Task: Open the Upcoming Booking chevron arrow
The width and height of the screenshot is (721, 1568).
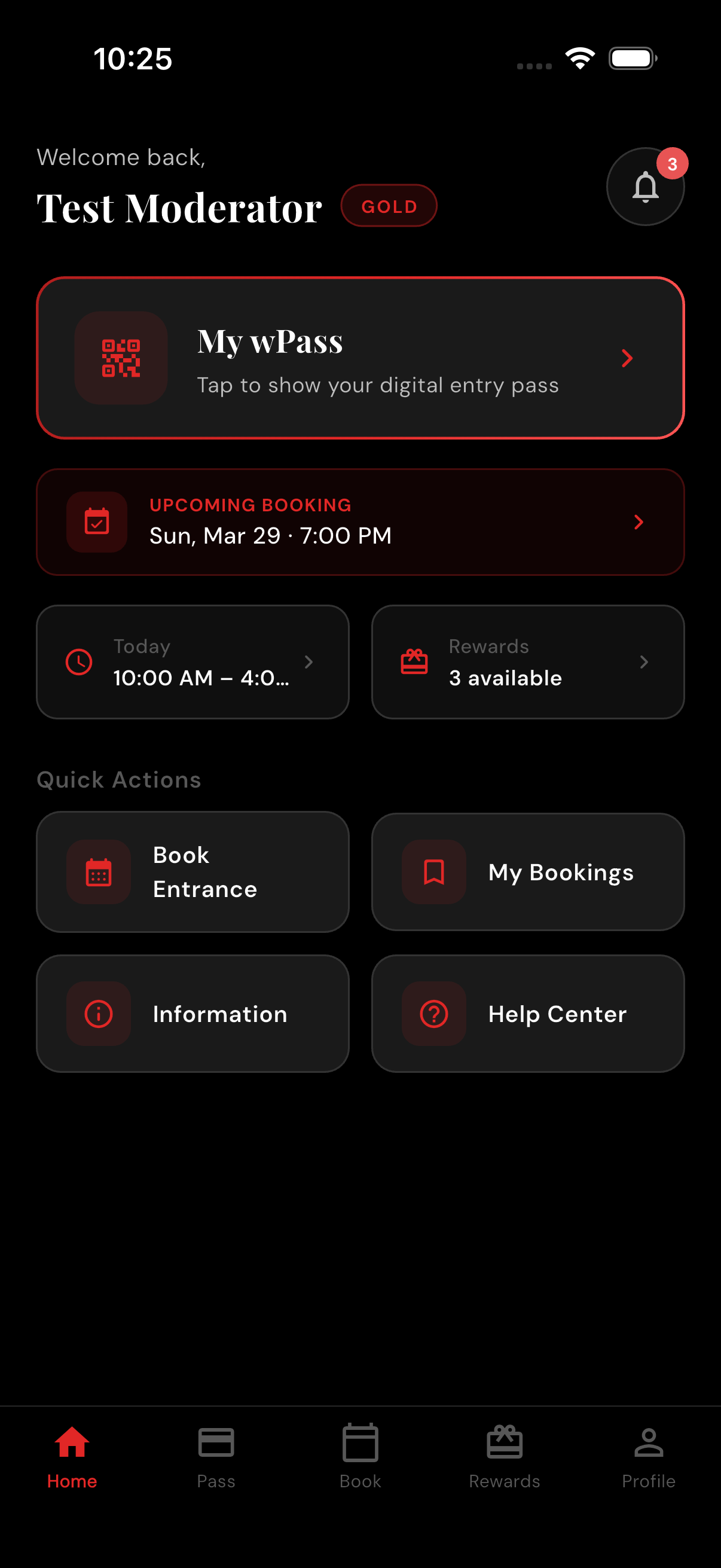Action: pyautogui.click(x=638, y=521)
